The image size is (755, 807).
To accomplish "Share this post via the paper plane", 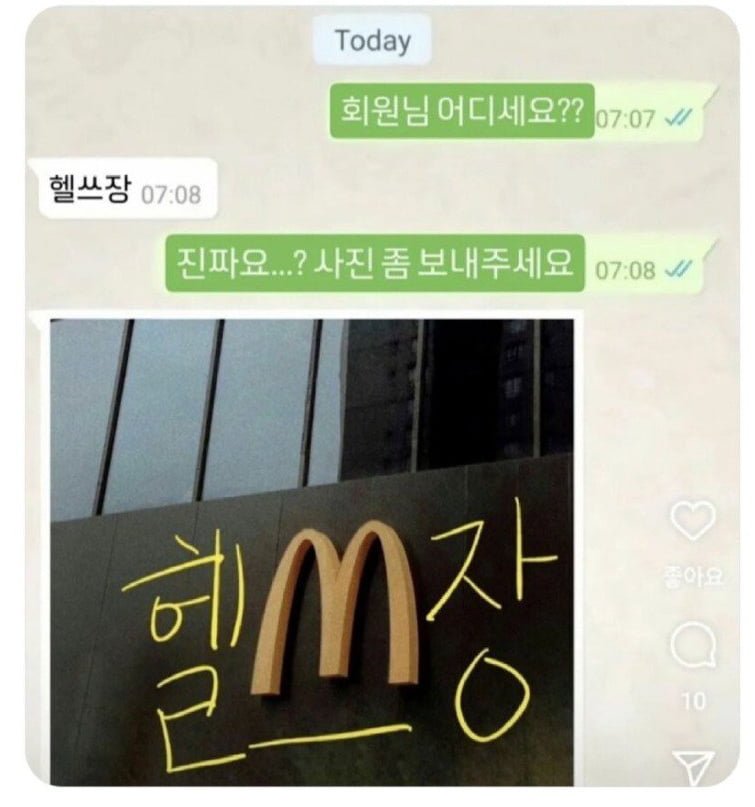I will pos(693,767).
